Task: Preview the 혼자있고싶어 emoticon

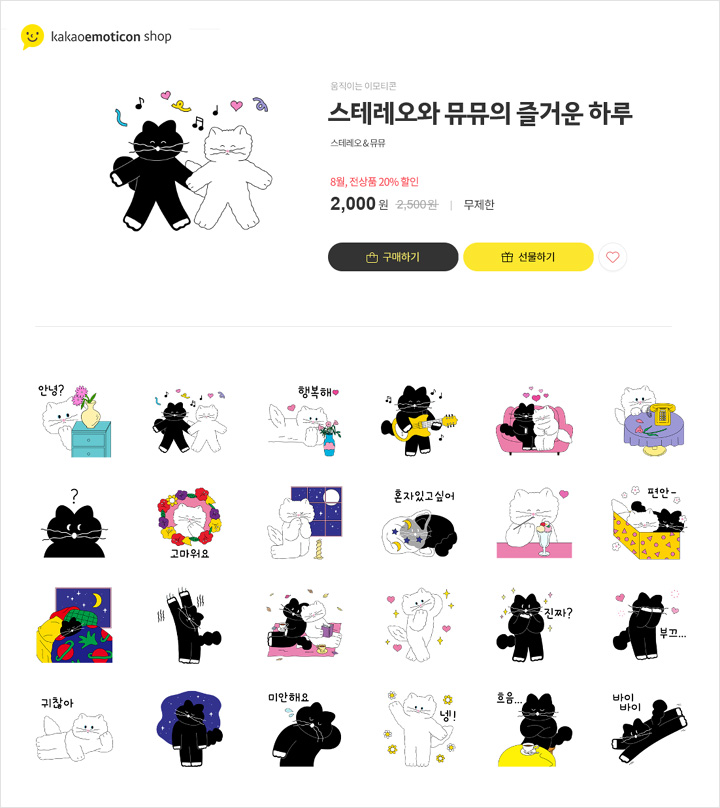Action: 418,522
